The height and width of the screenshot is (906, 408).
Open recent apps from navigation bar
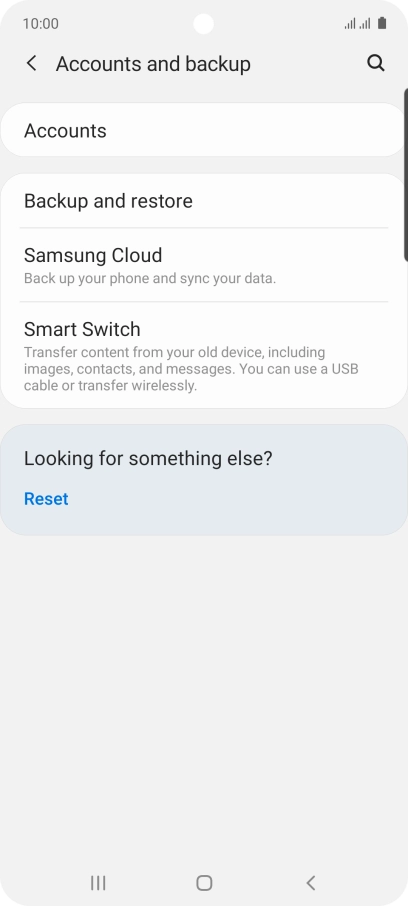click(98, 882)
